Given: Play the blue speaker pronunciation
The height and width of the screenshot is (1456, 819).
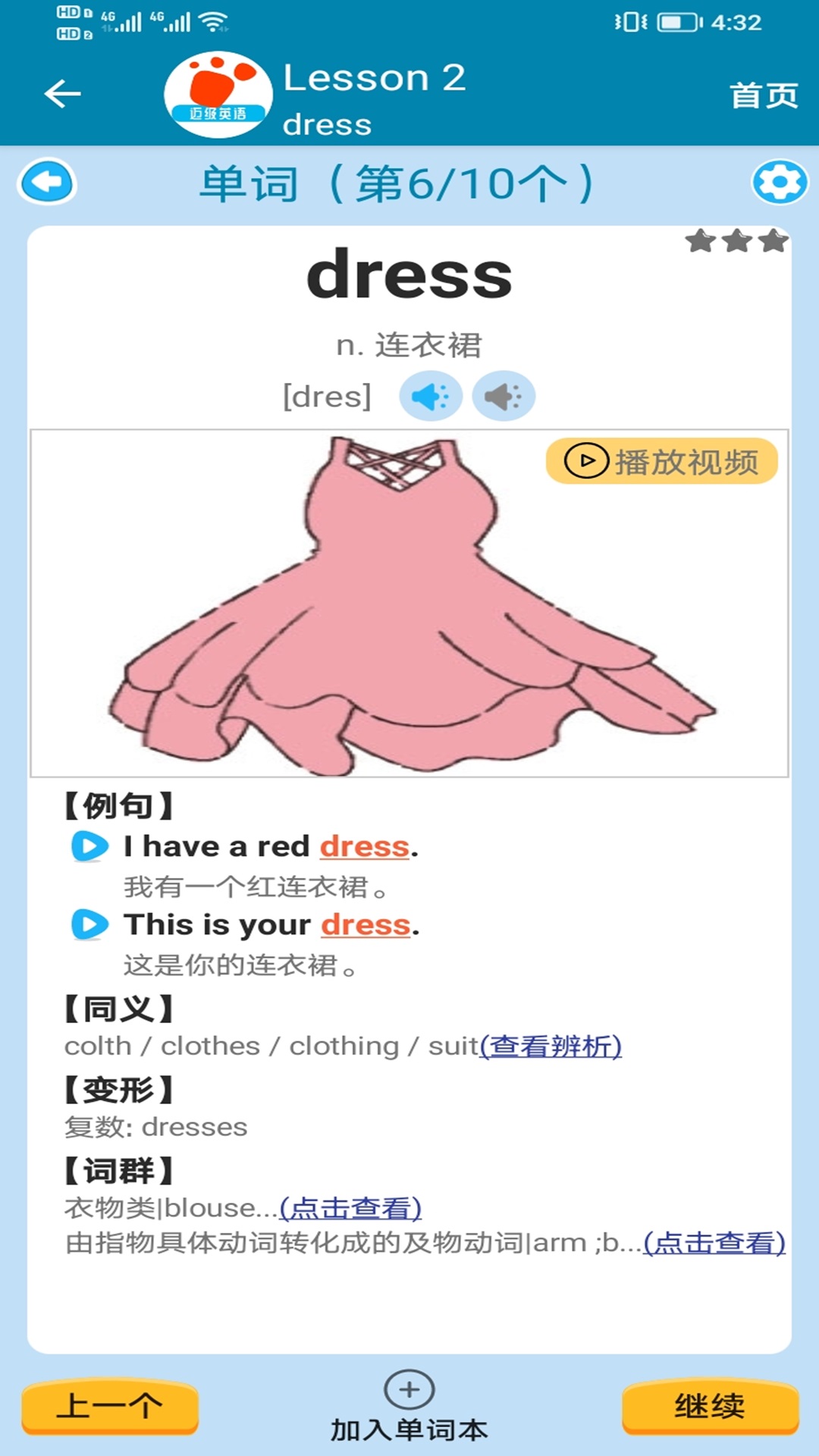Looking at the screenshot, I should tap(431, 396).
